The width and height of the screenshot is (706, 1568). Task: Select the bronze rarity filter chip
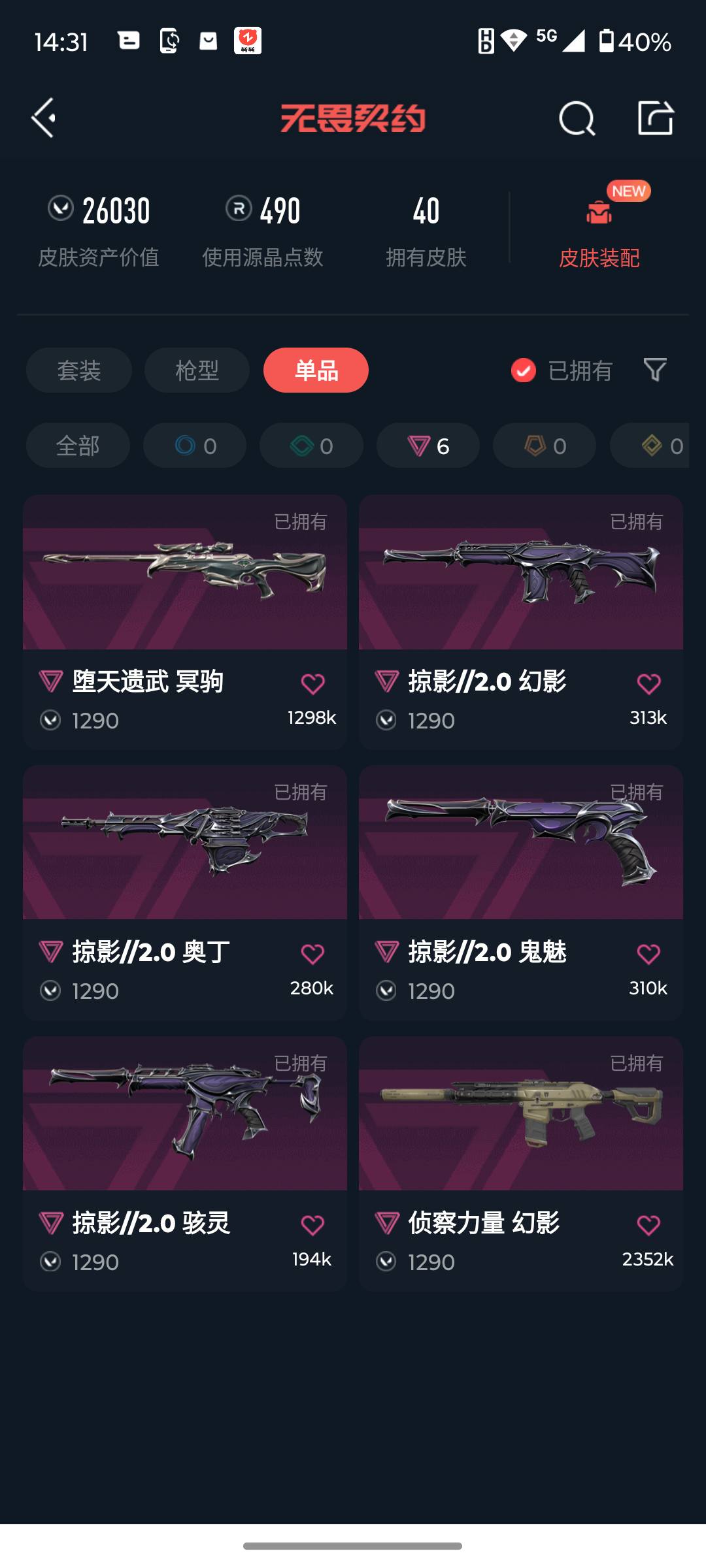(x=544, y=446)
